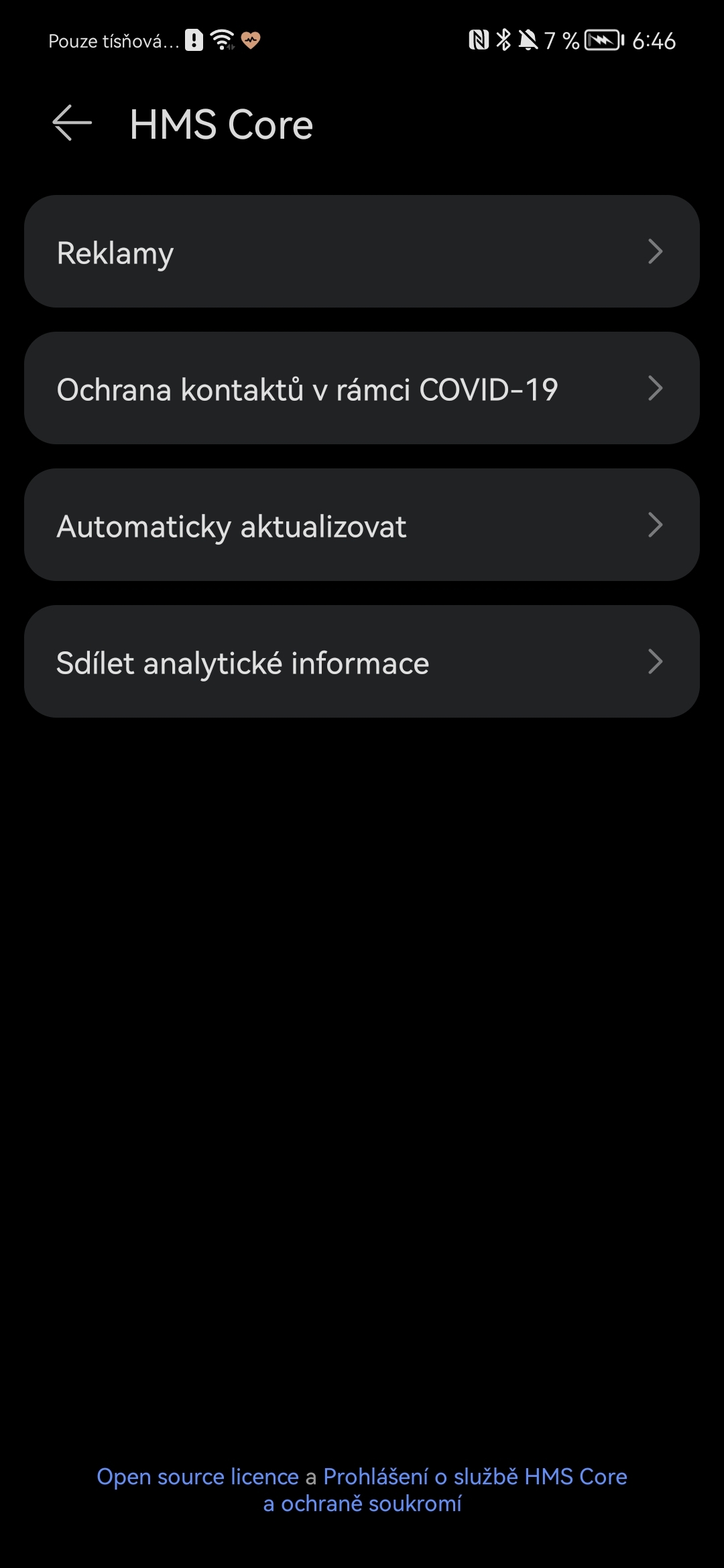
Task: Expand Automaticky aktualizovat options
Action: [656, 525]
